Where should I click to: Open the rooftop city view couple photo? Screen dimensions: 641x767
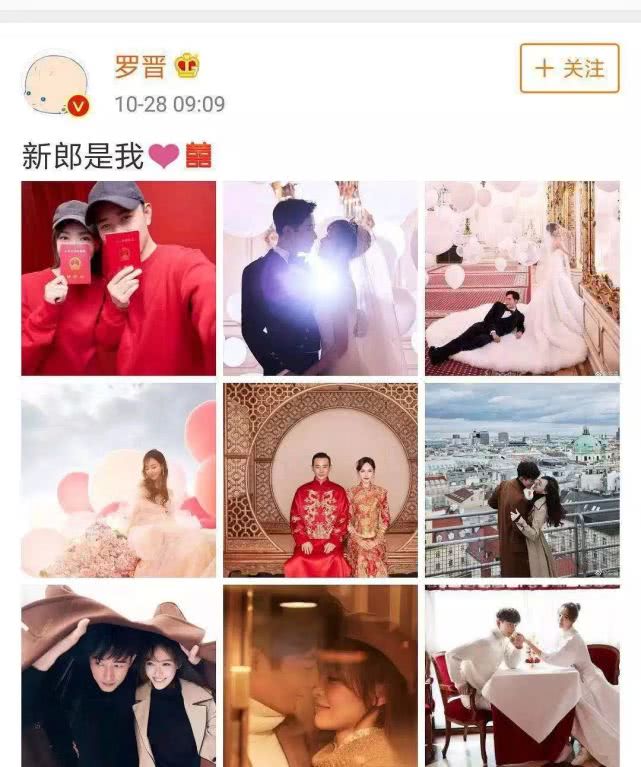tap(521, 479)
